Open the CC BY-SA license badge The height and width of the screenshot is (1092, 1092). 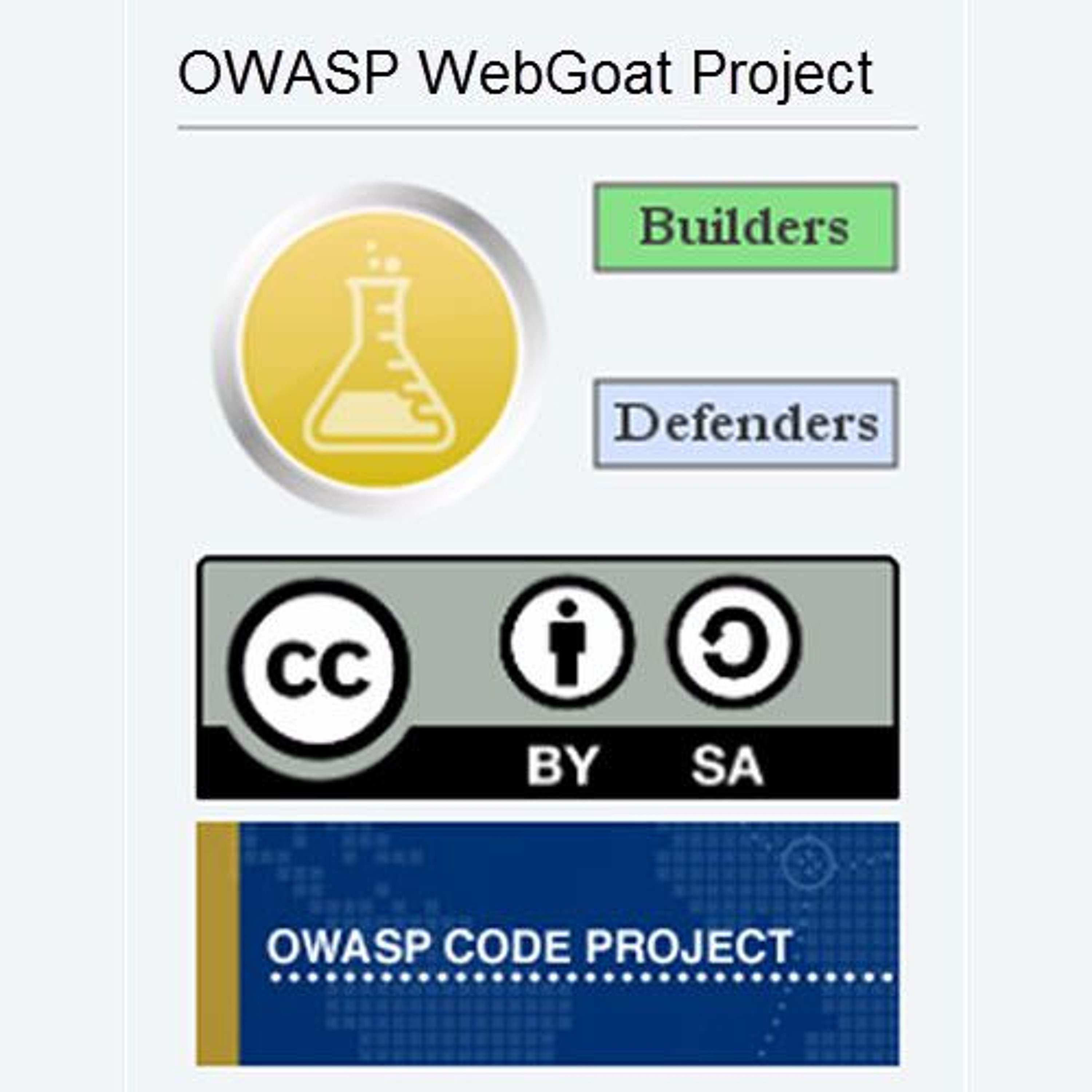[547, 678]
